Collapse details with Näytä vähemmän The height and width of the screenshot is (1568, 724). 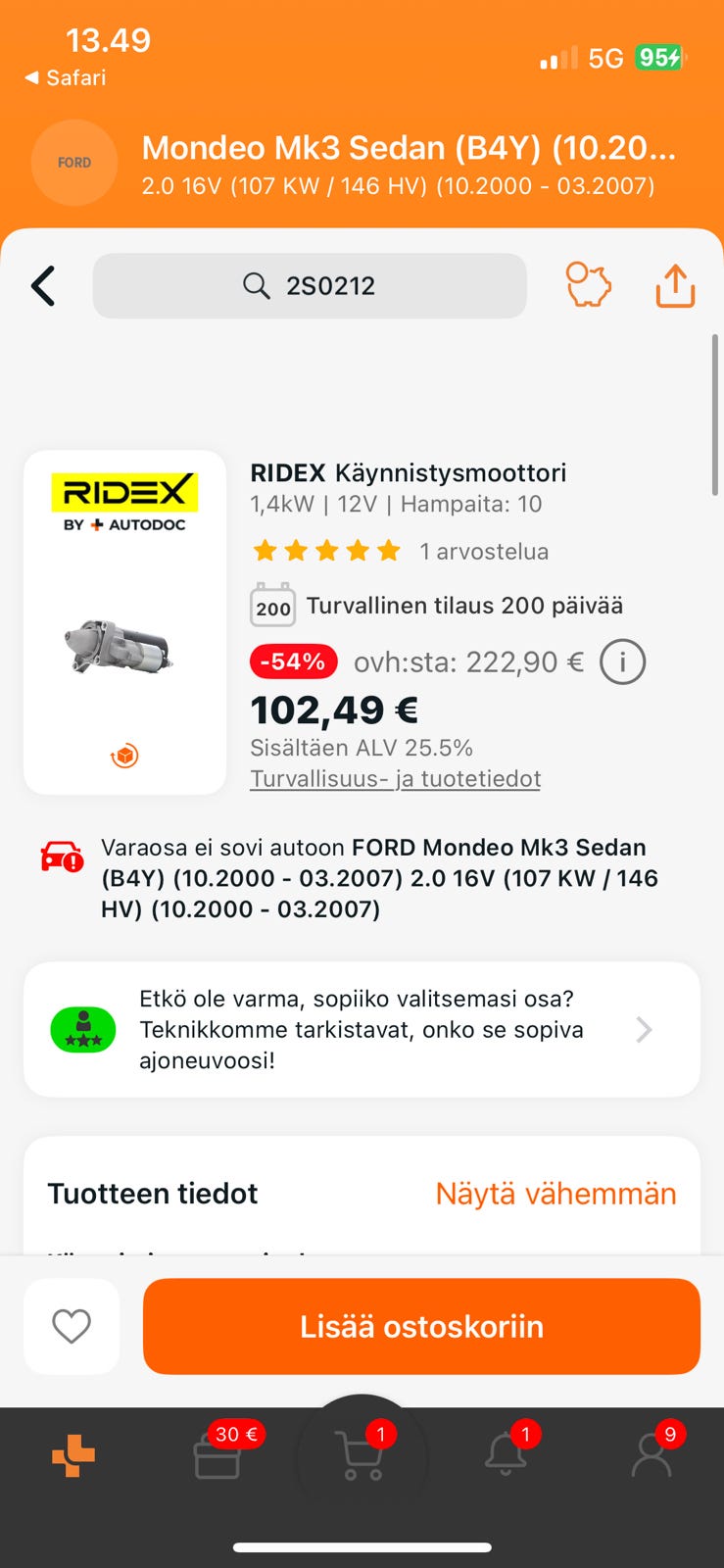(555, 1194)
